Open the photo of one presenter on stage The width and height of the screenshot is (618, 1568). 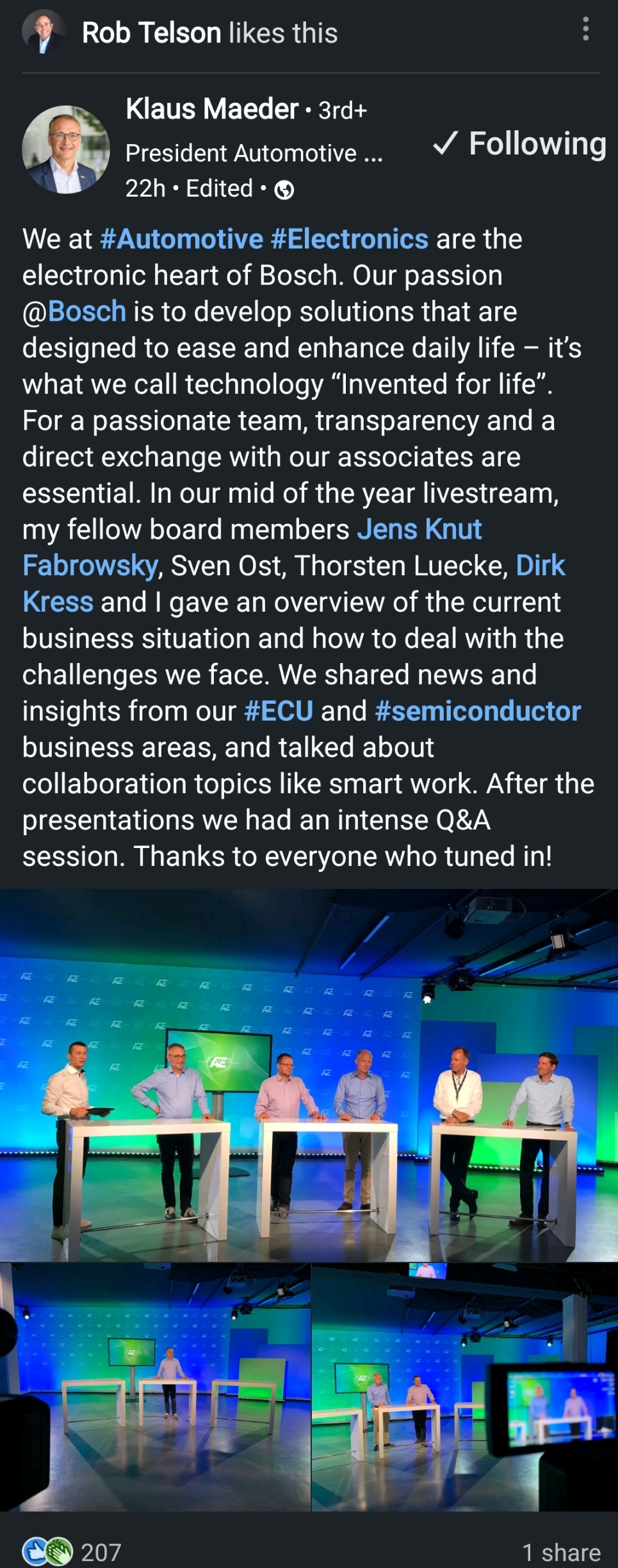(155, 1387)
